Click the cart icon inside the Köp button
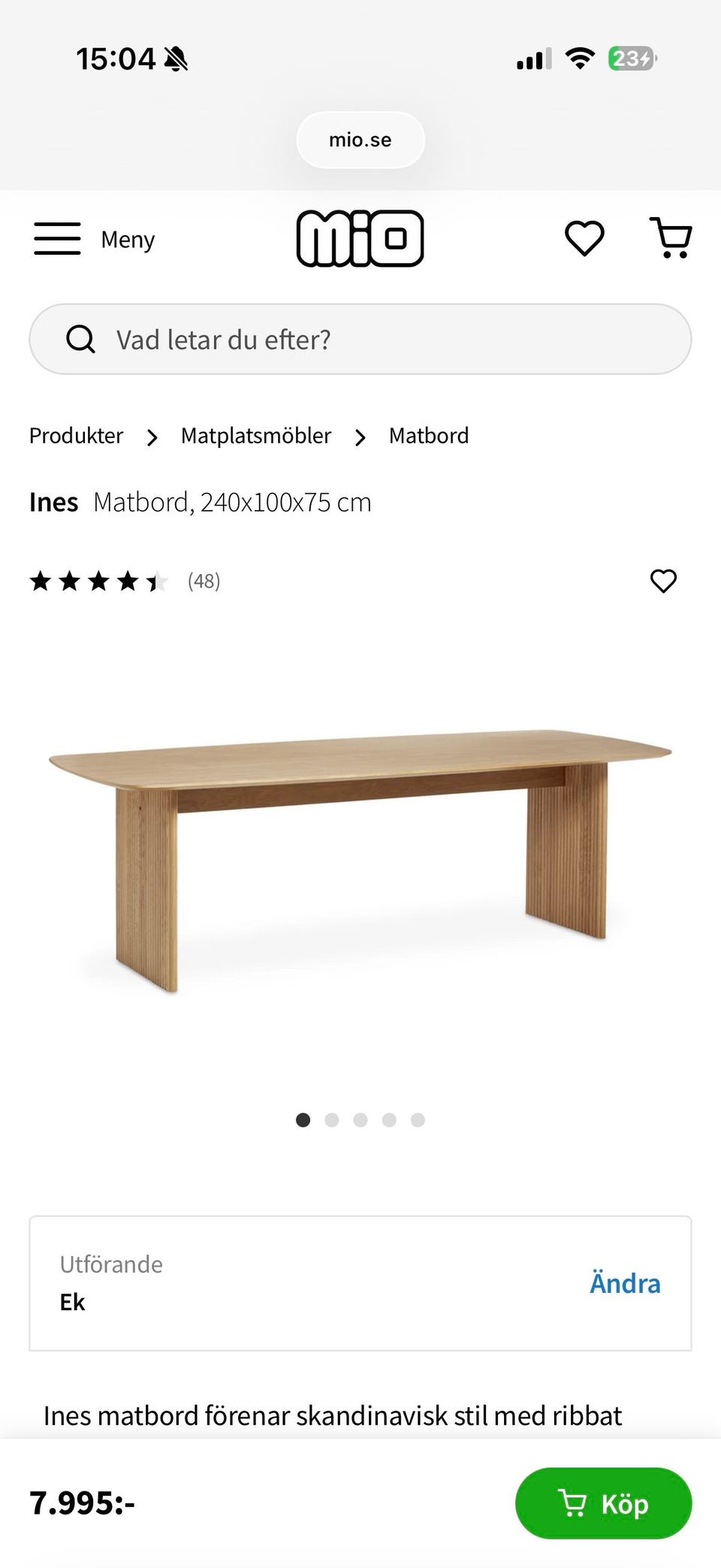The height and width of the screenshot is (1568, 721). click(574, 1503)
